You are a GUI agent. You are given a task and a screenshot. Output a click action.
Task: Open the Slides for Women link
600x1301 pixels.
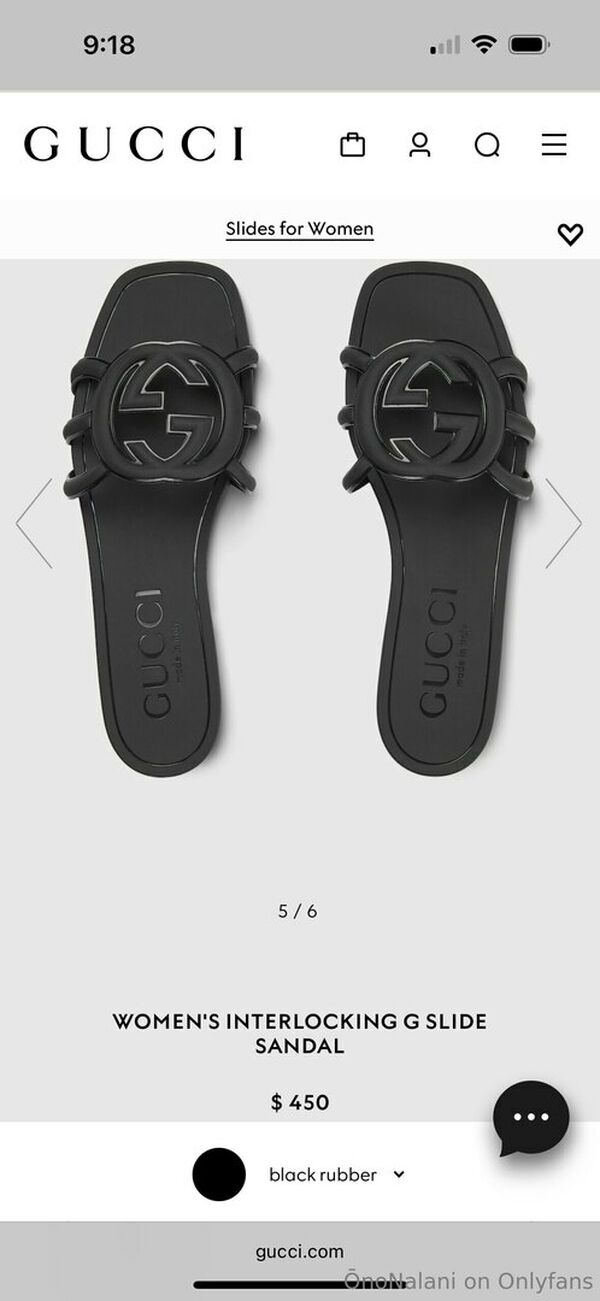point(299,229)
